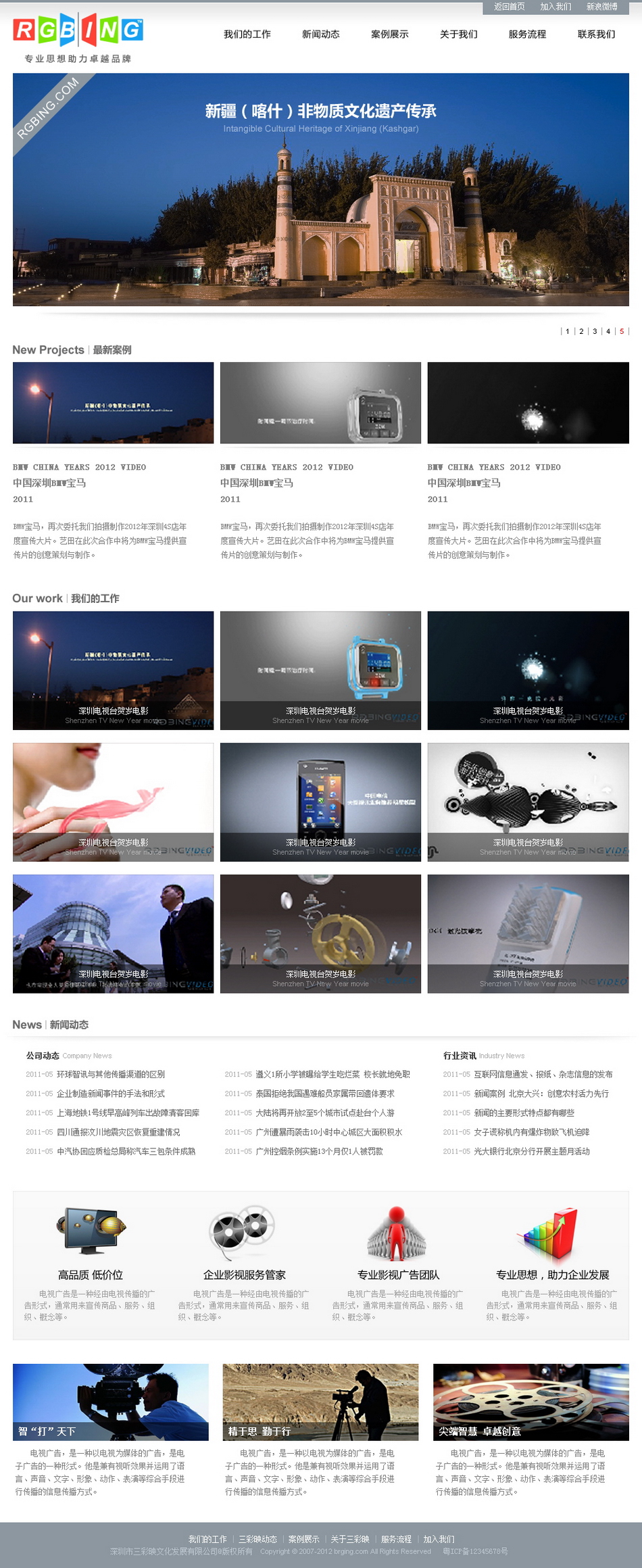This screenshot has height=1568, width=642.
Task: Open 我们的工作 in top navigation
Action: (x=247, y=34)
